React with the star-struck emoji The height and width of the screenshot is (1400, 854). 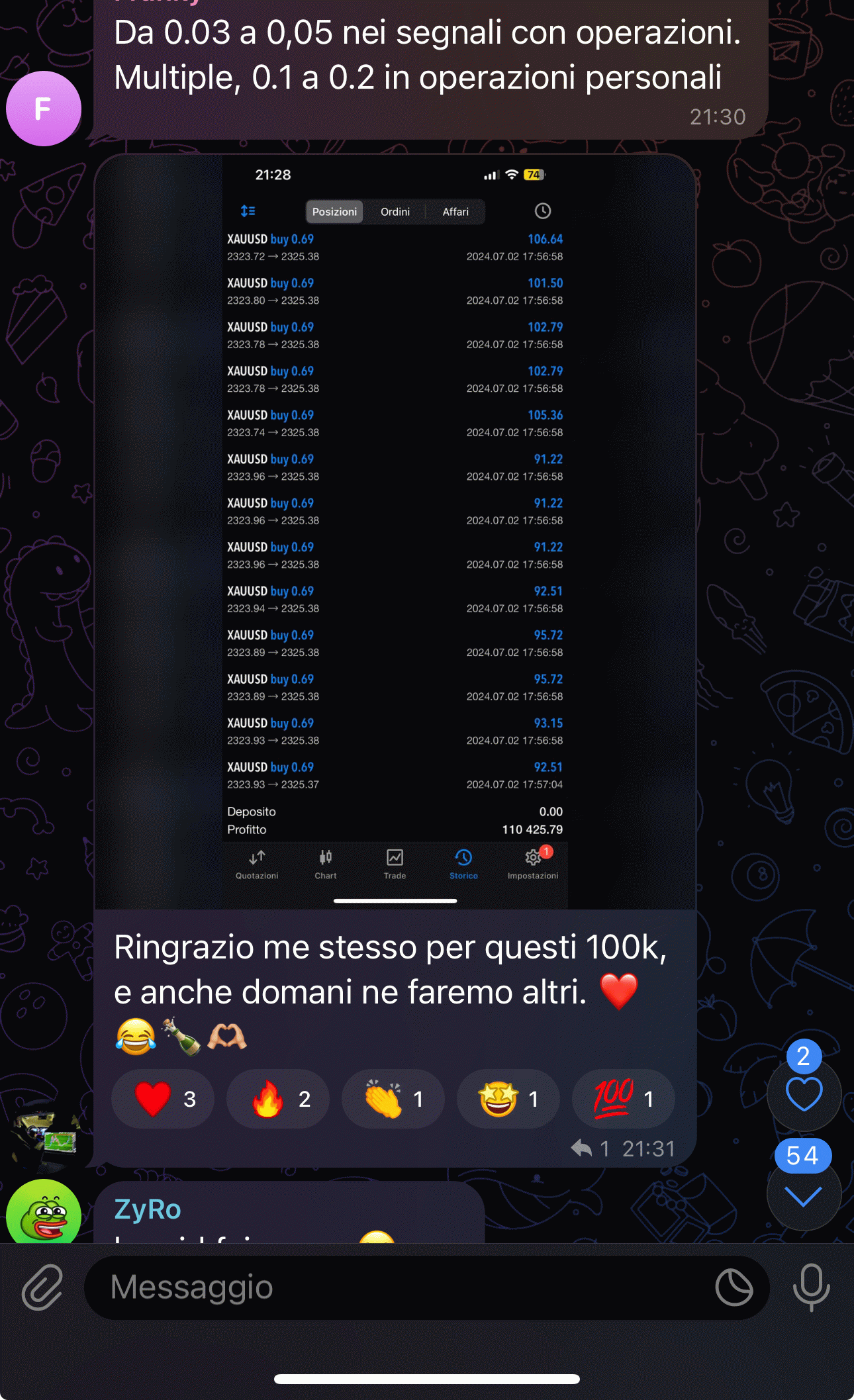point(508,1099)
